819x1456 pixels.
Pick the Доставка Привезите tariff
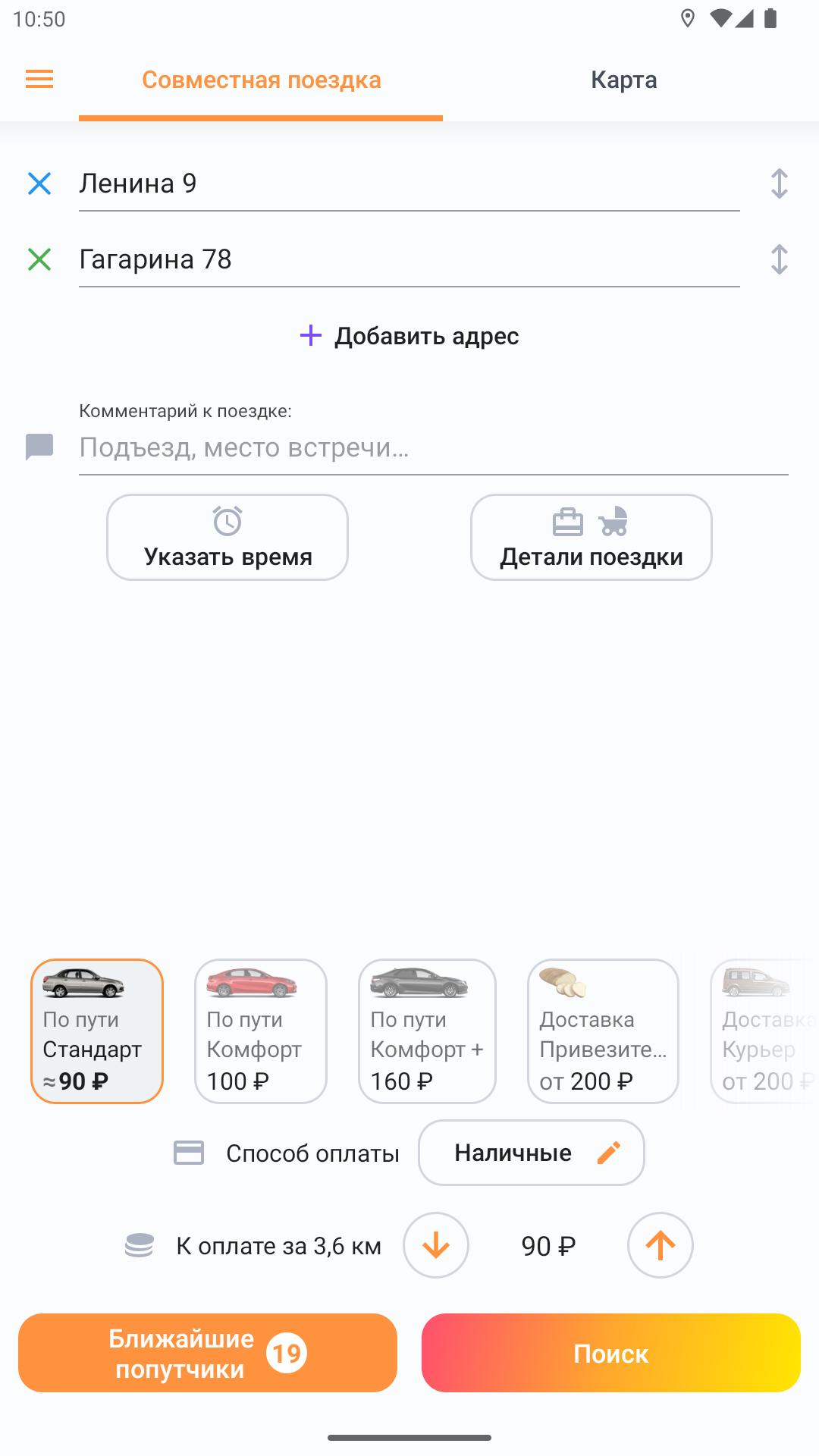click(603, 1031)
